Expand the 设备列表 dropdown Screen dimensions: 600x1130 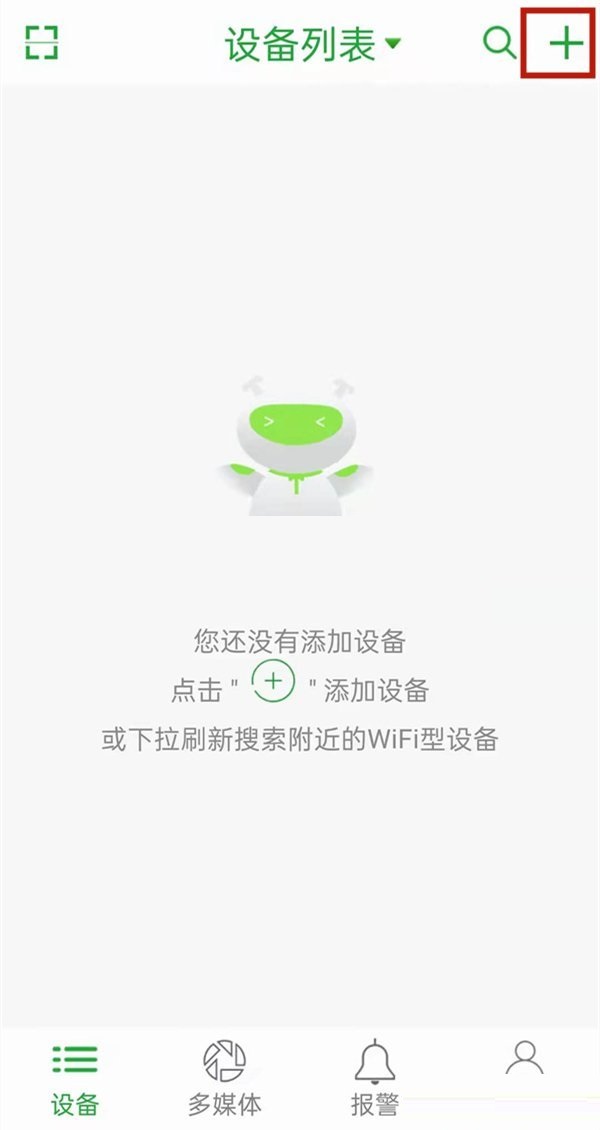tap(312, 44)
